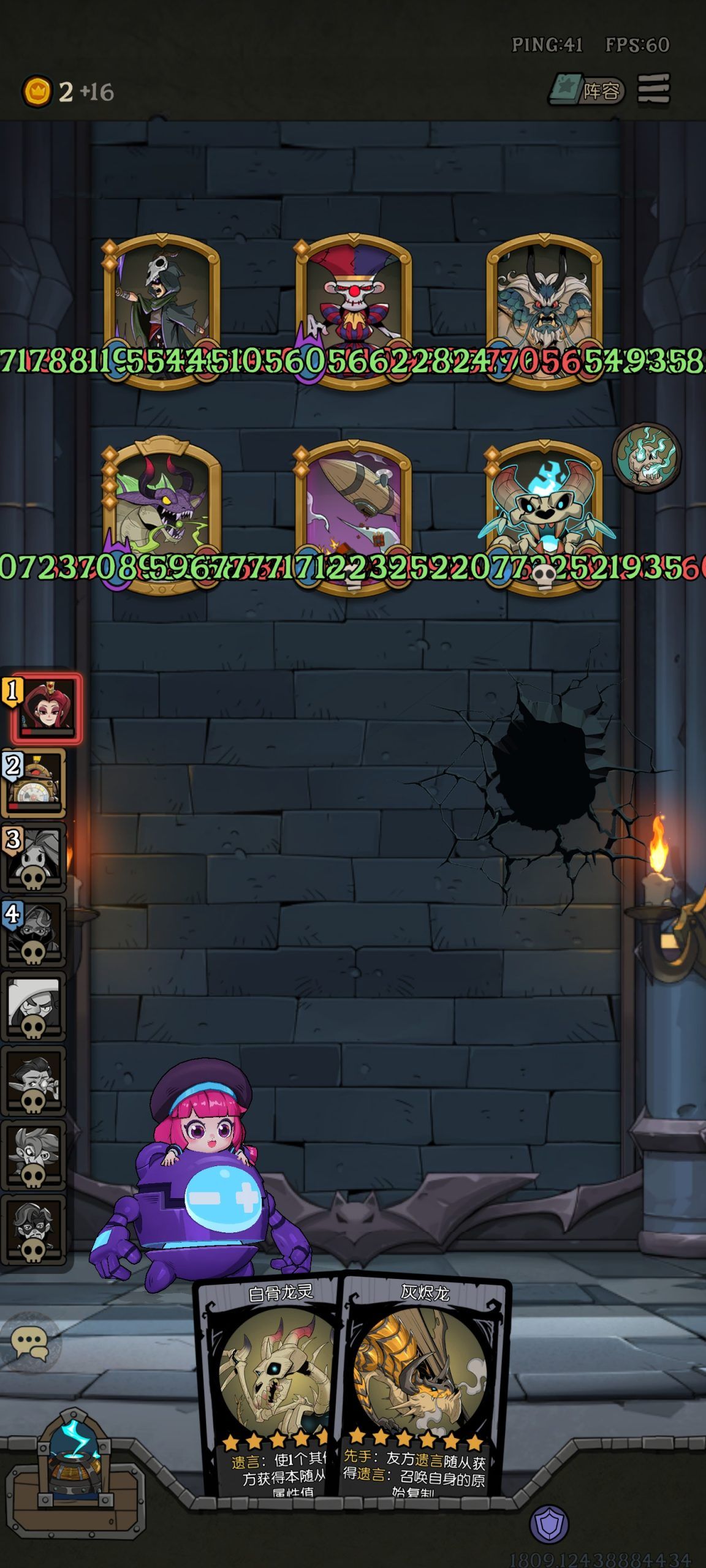
Task: Open the 阵容 lineup book button
Action: (x=586, y=91)
